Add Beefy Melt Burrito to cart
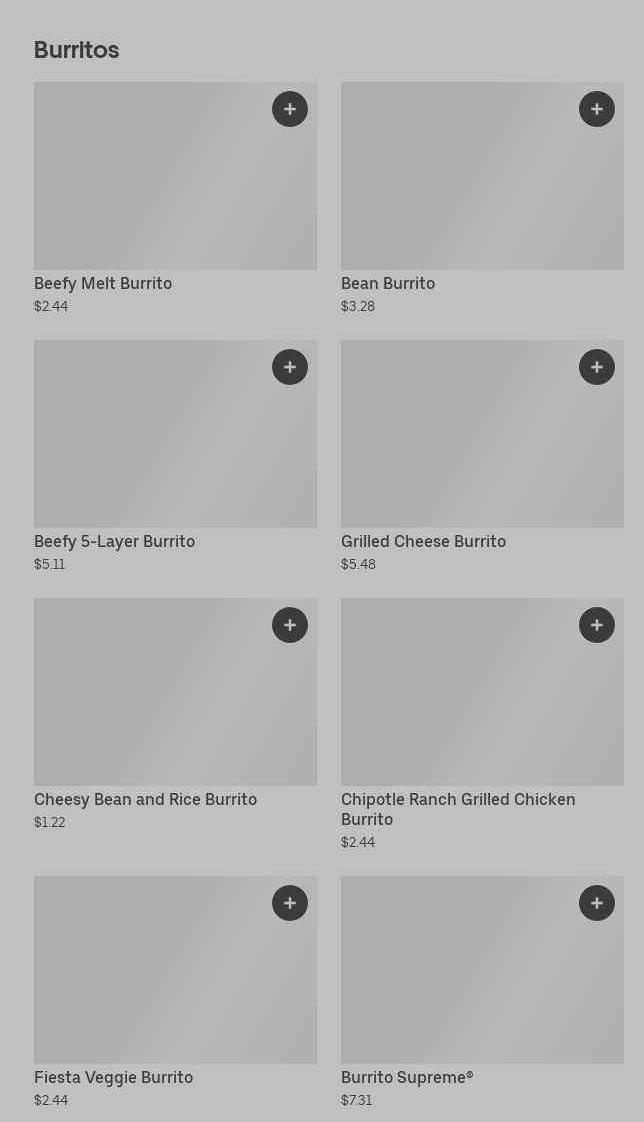This screenshot has width=644, height=1122. [x=290, y=109]
